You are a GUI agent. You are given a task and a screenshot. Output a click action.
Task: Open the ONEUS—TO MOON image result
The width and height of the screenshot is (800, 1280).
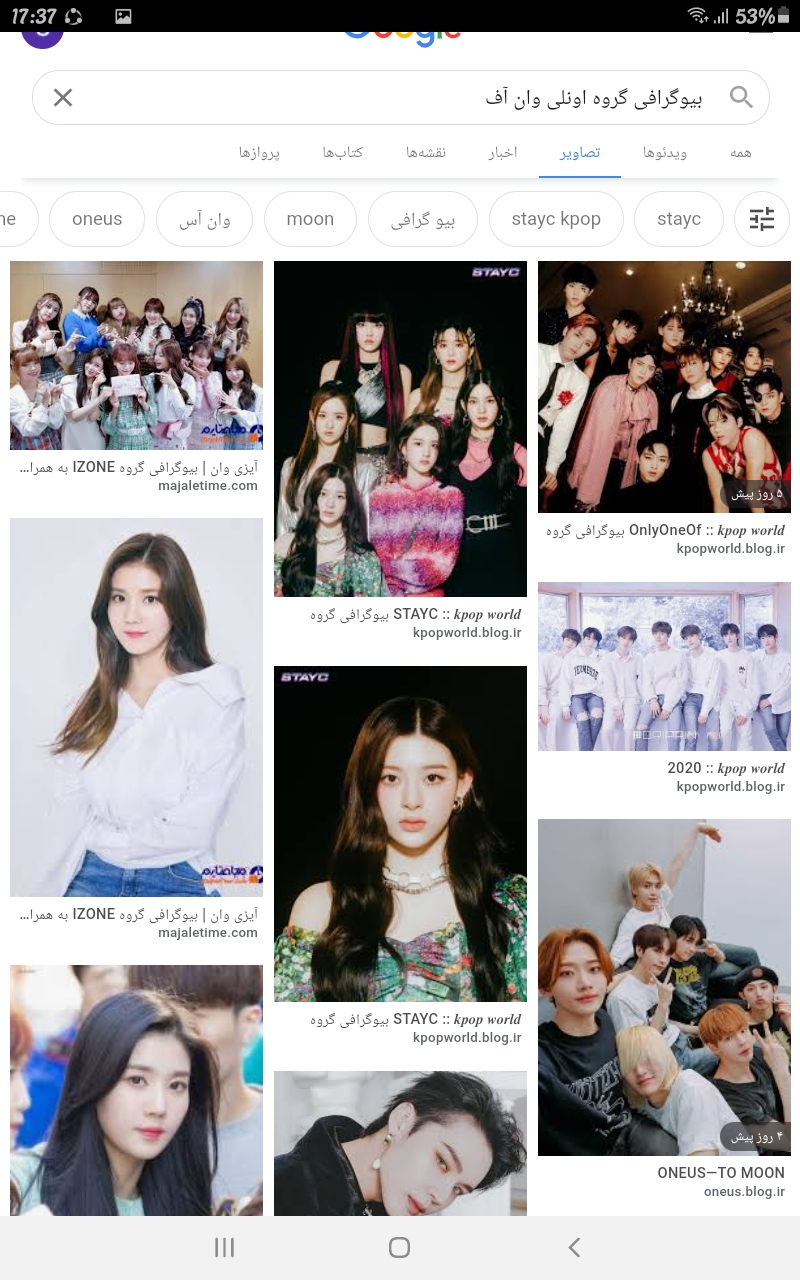pyautogui.click(x=664, y=987)
